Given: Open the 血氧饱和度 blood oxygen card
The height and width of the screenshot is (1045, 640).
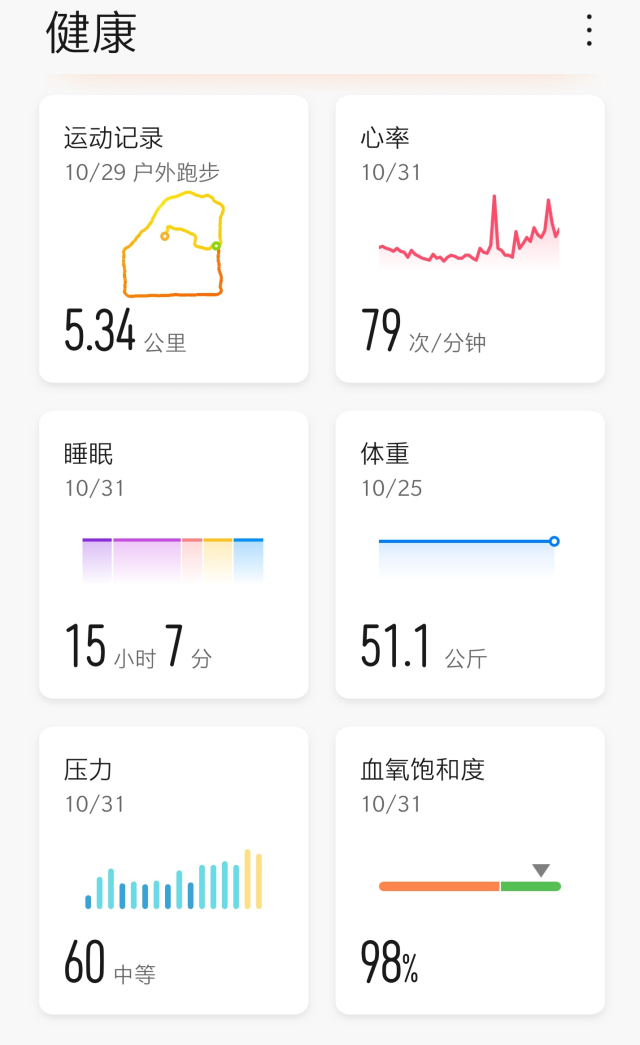Looking at the screenshot, I should 470,870.
